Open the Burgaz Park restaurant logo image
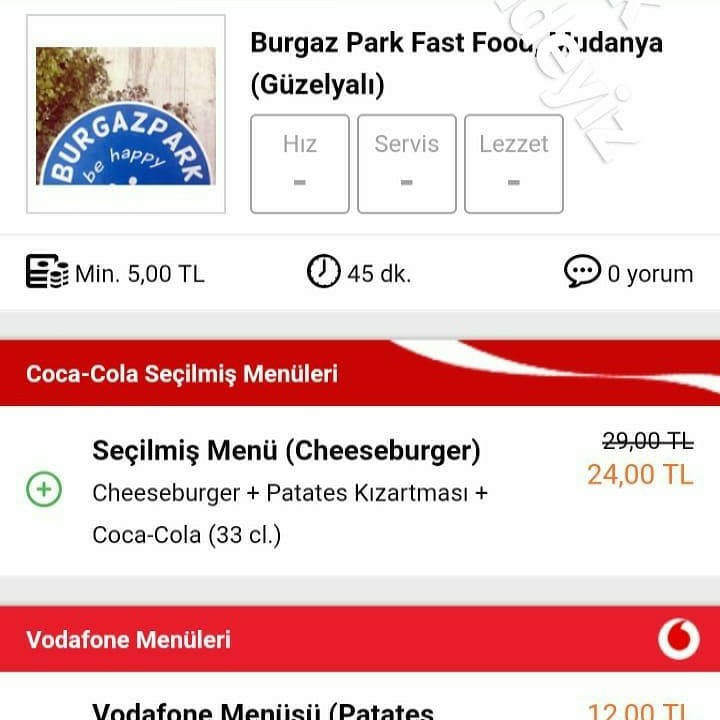 [x=126, y=114]
